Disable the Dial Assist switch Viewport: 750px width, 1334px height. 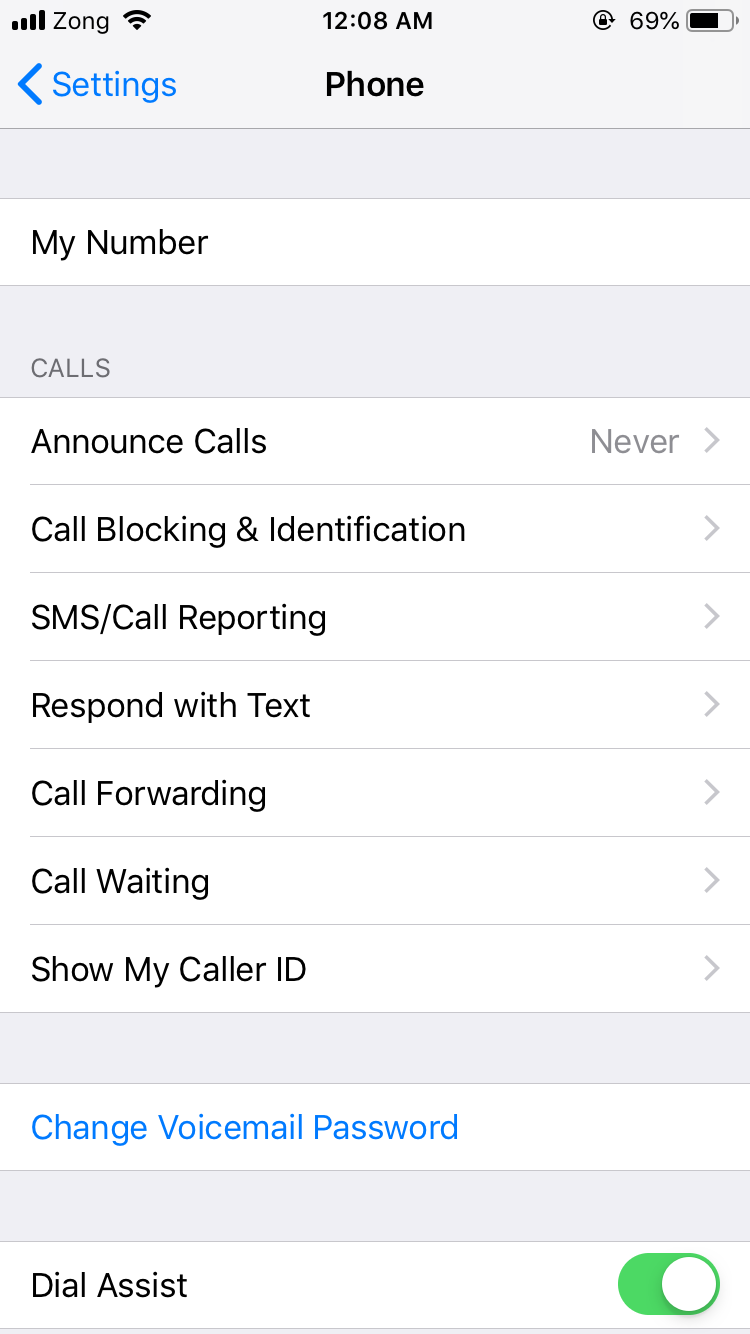(x=668, y=1285)
